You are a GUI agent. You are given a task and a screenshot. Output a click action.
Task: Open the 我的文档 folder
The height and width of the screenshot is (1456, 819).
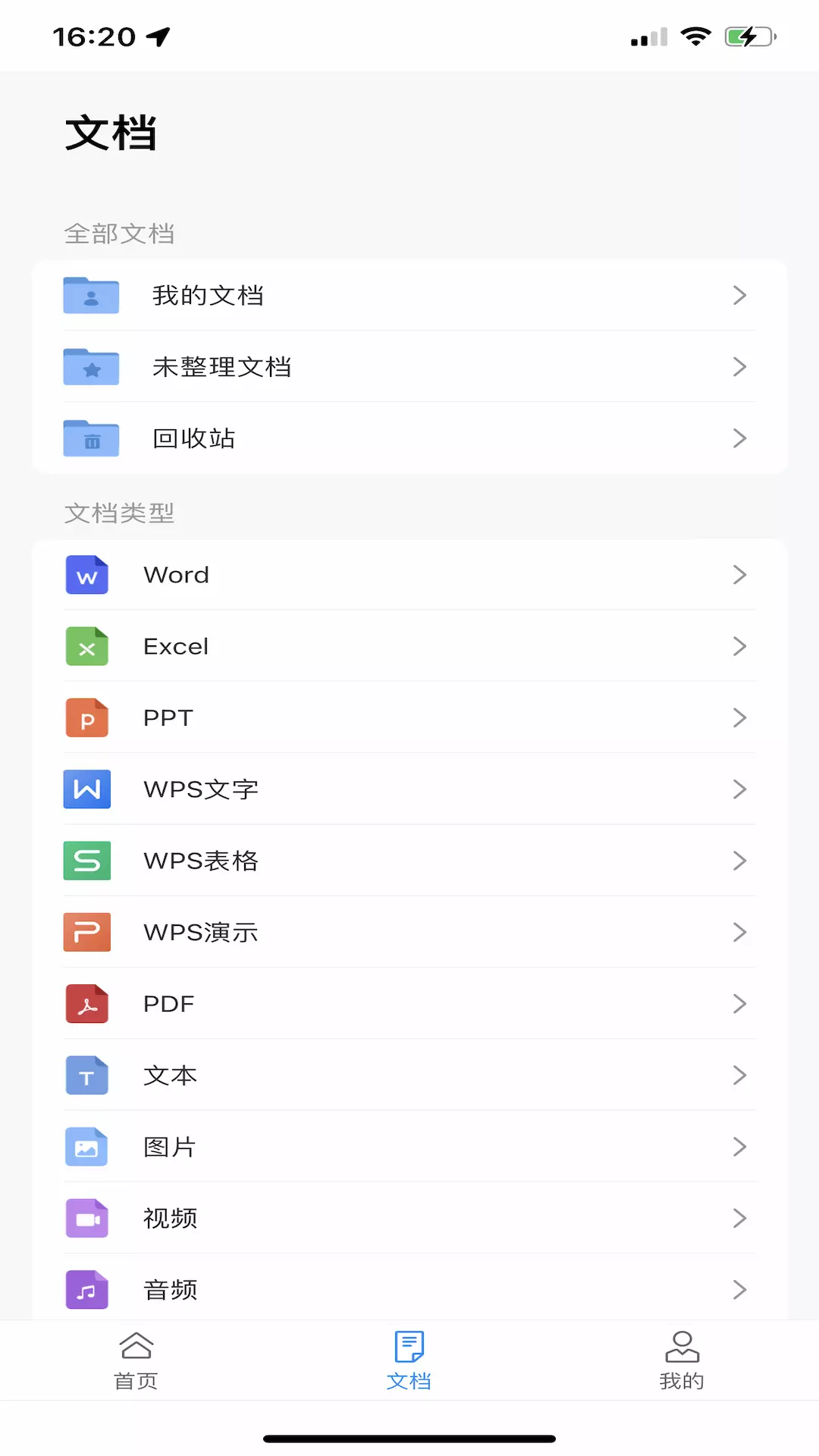pos(409,295)
